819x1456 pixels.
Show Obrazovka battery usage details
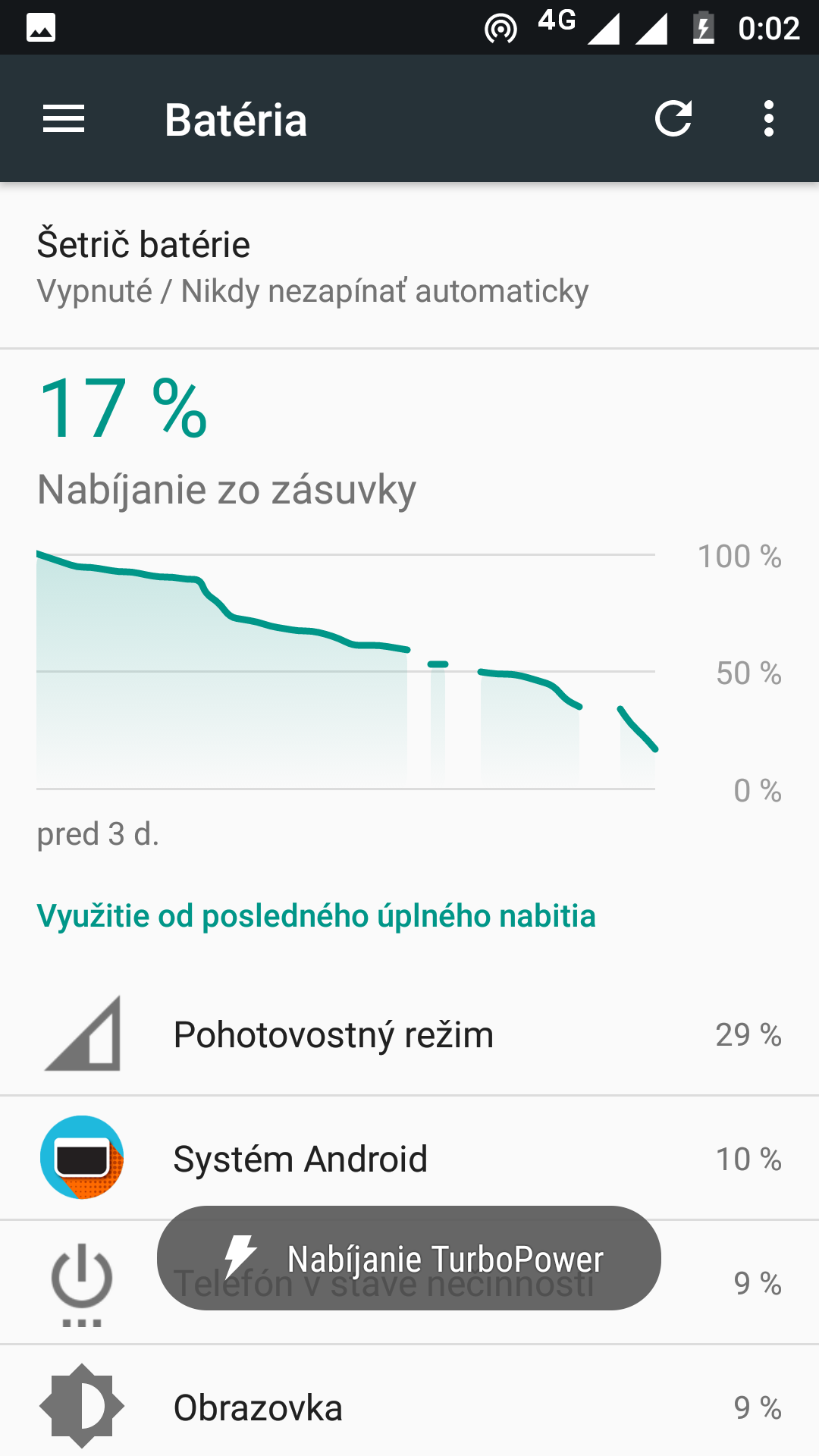coord(409,1407)
